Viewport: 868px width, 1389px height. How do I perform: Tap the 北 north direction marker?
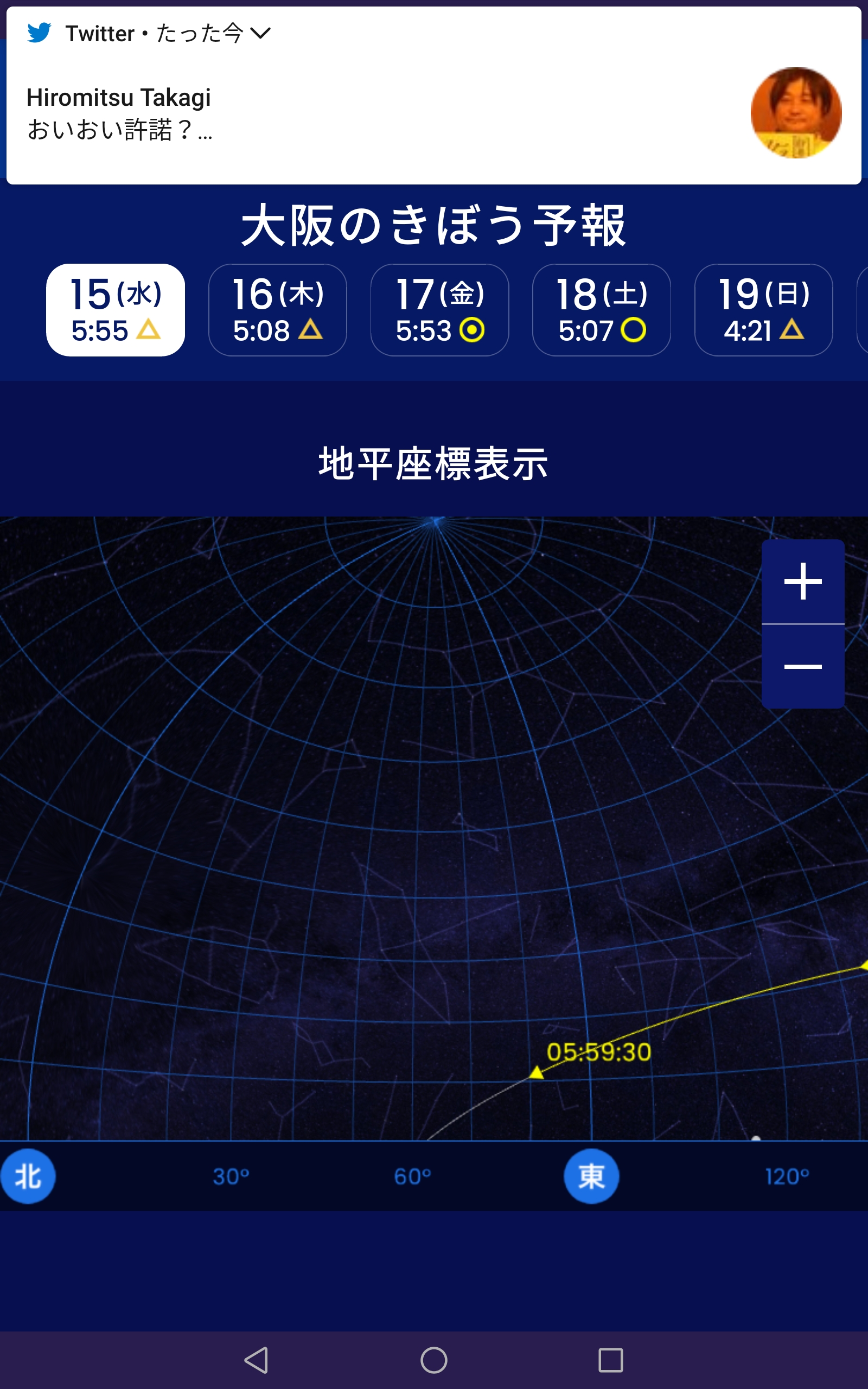tap(28, 1176)
